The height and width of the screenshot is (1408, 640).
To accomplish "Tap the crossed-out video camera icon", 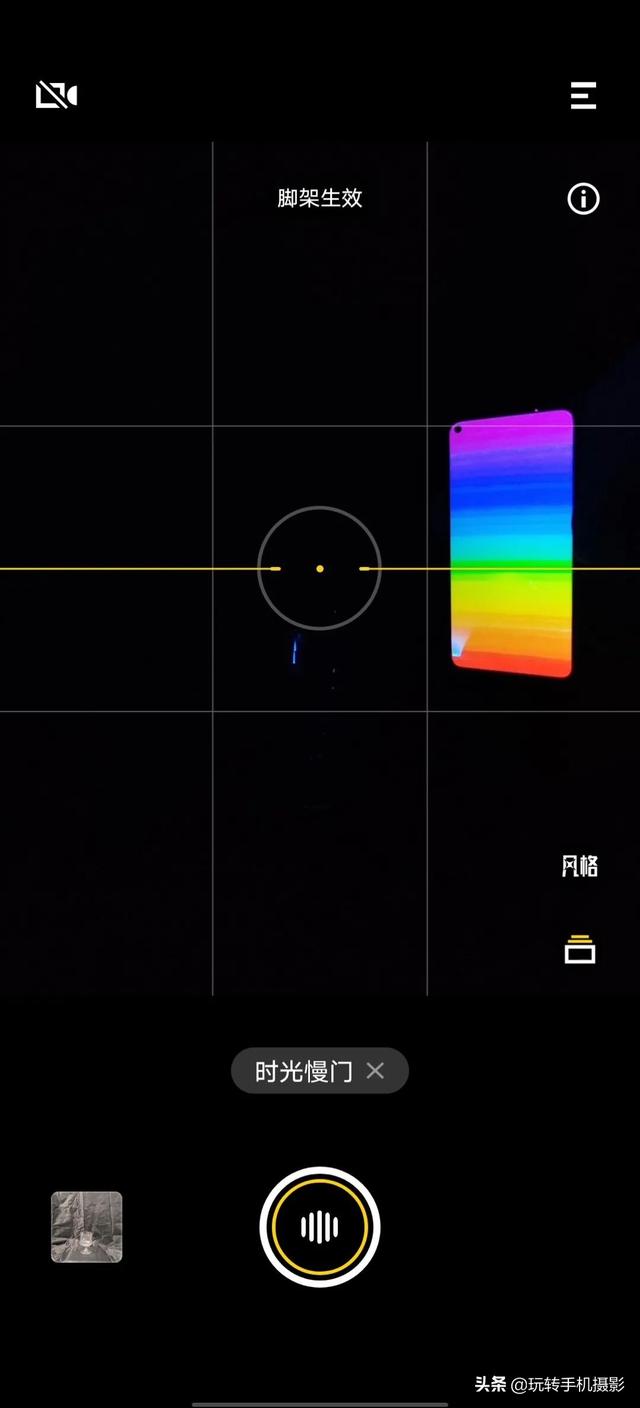I will point(57,95).
